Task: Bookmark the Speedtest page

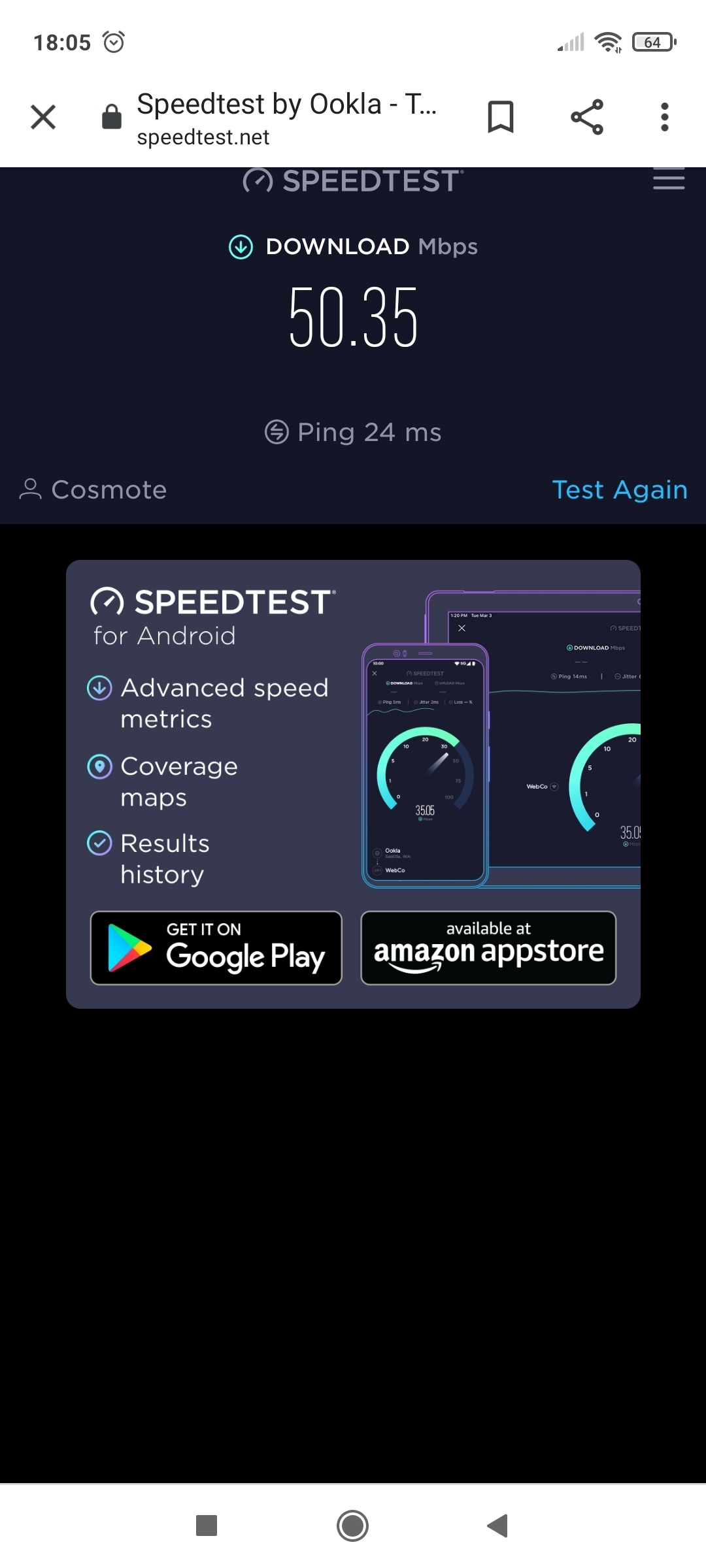Action: pyautogui.click(x=501, y=118)
